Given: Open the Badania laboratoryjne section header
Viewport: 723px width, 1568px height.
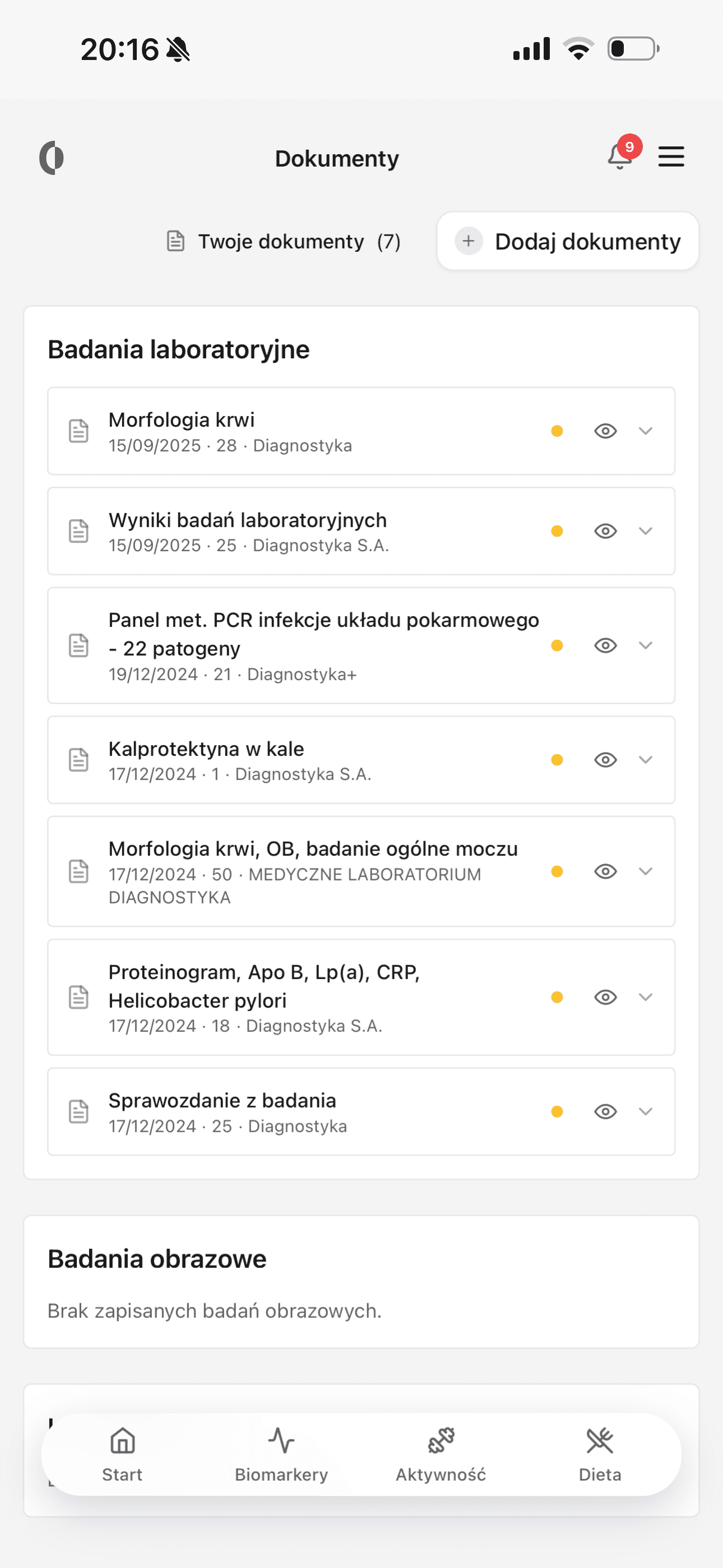Looking at the screenshot, I should point(178,349).
